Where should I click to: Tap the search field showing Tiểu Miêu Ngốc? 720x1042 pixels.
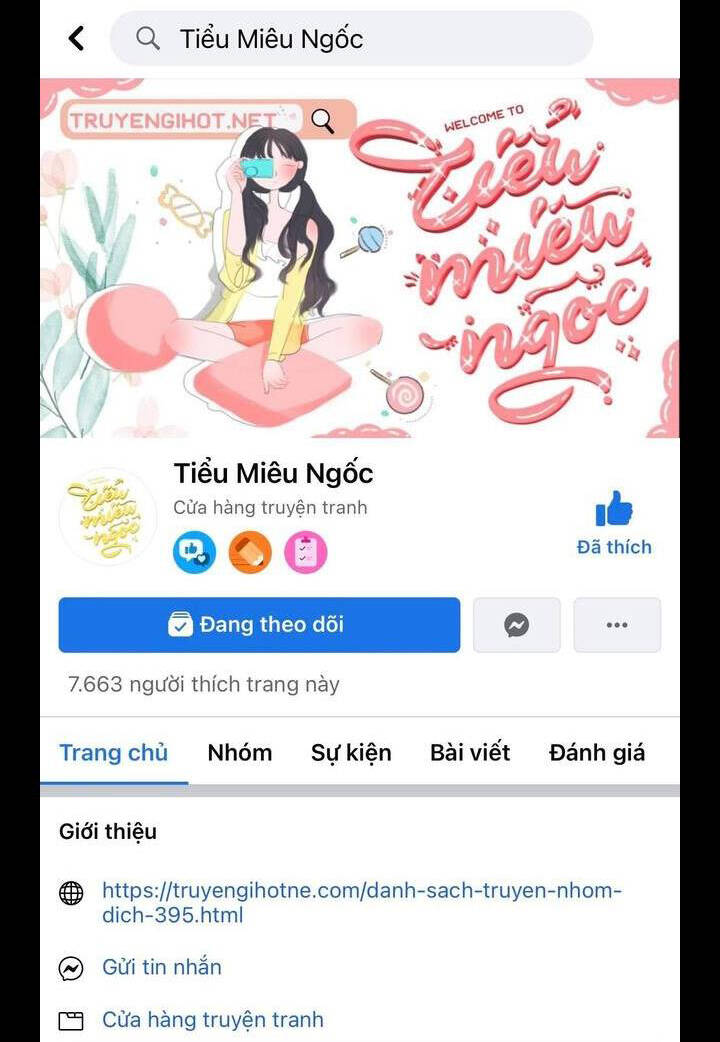(350, 39)
